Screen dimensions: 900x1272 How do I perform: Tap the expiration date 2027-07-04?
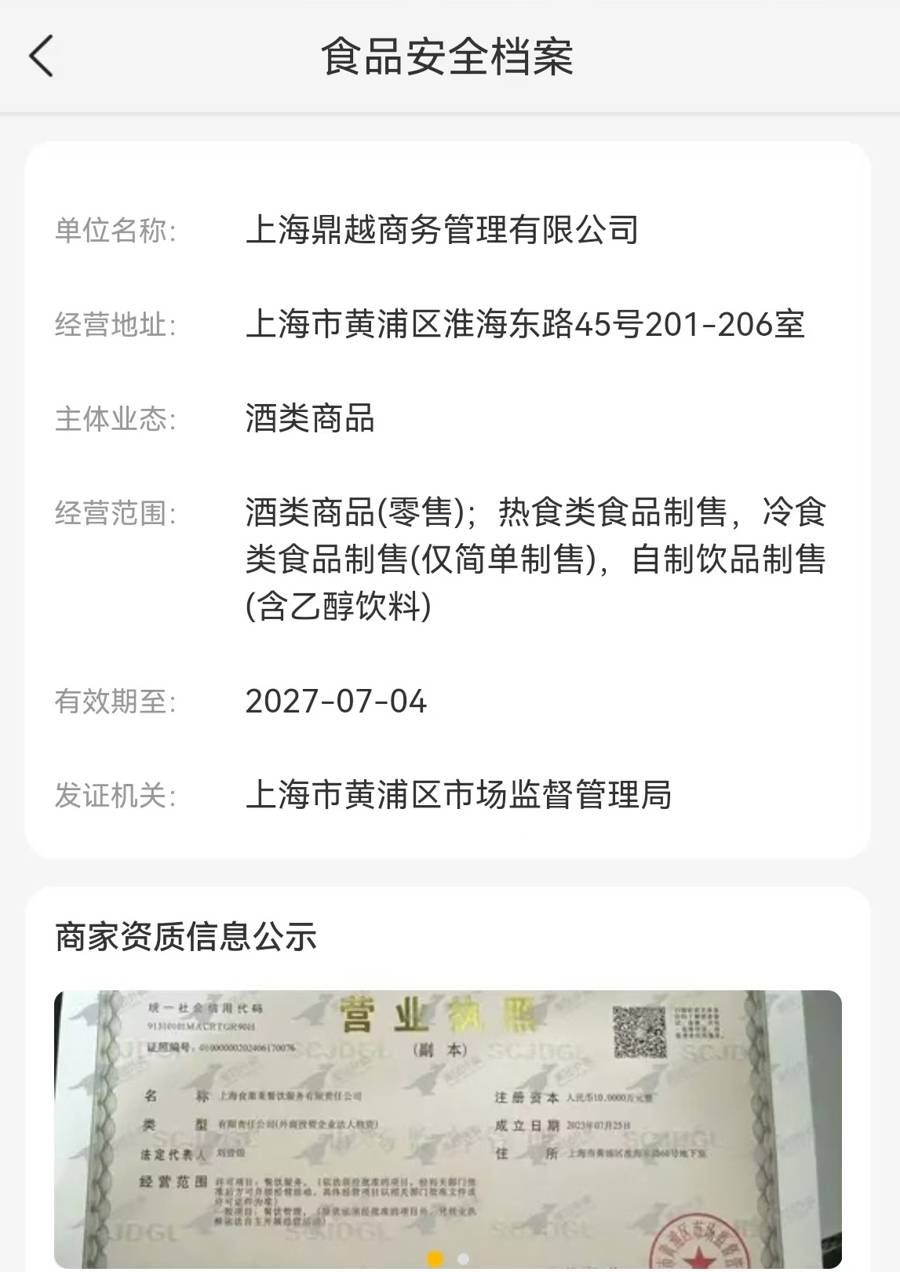coord(336,701)
